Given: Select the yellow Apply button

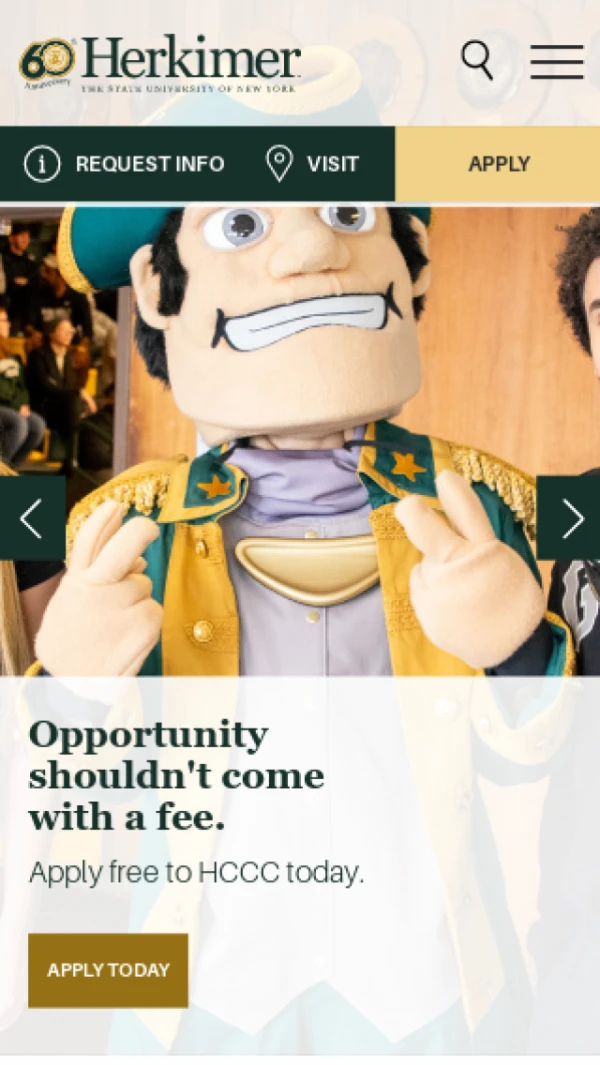Looking at the screenshot, I should click(498, 164).
